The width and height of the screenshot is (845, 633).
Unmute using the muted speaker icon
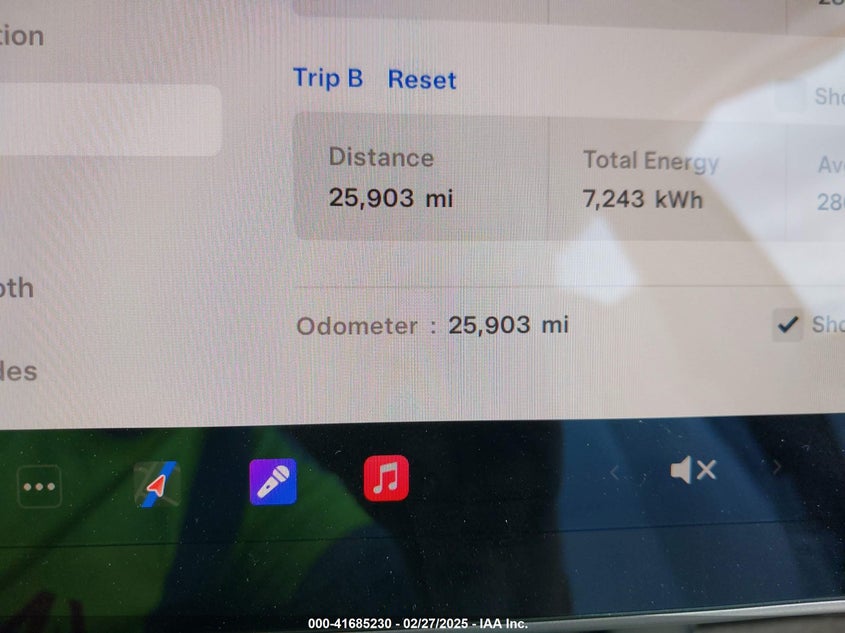coord(693,470)
